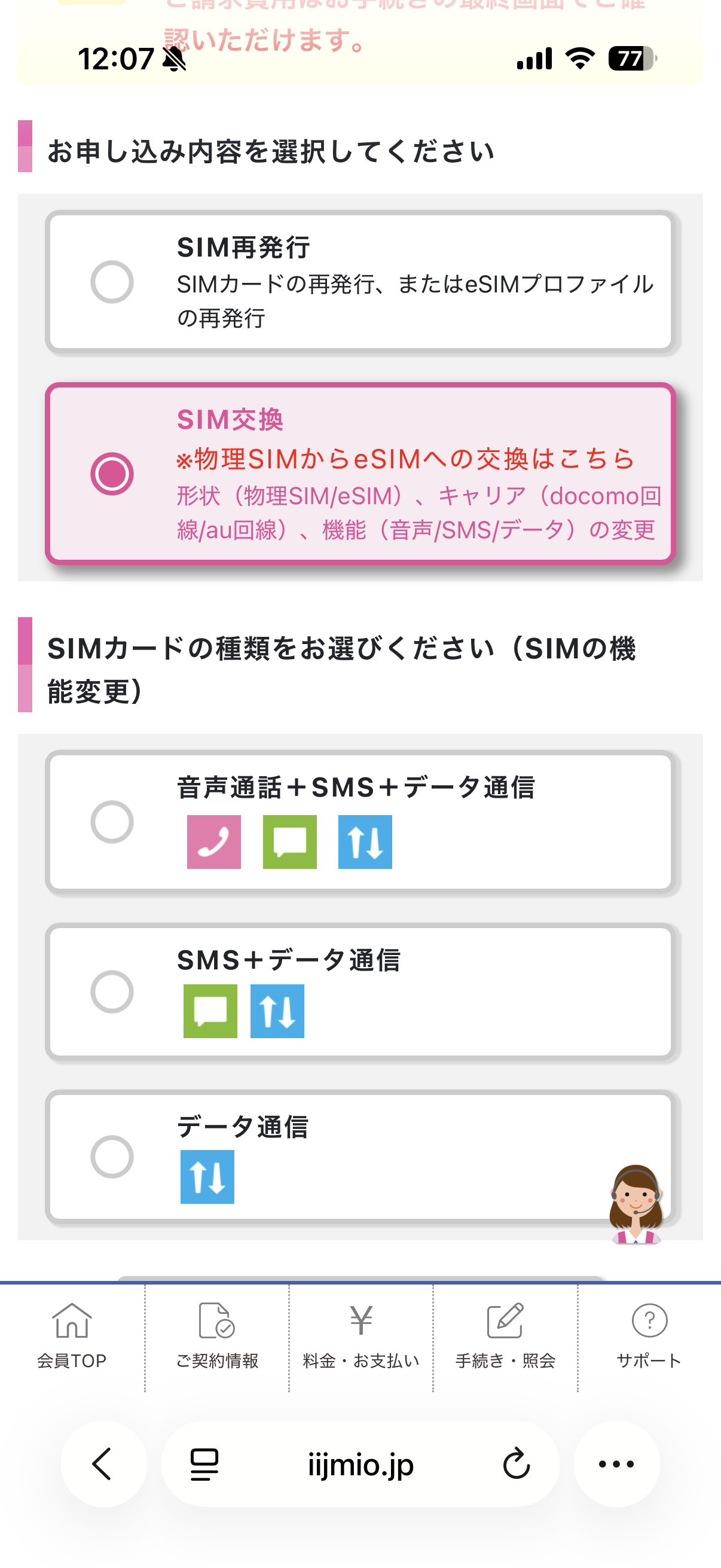Screen dimensions: 721x1568
Task: Tap the iijmio.jp address bar
Action: coord(360,1465)
